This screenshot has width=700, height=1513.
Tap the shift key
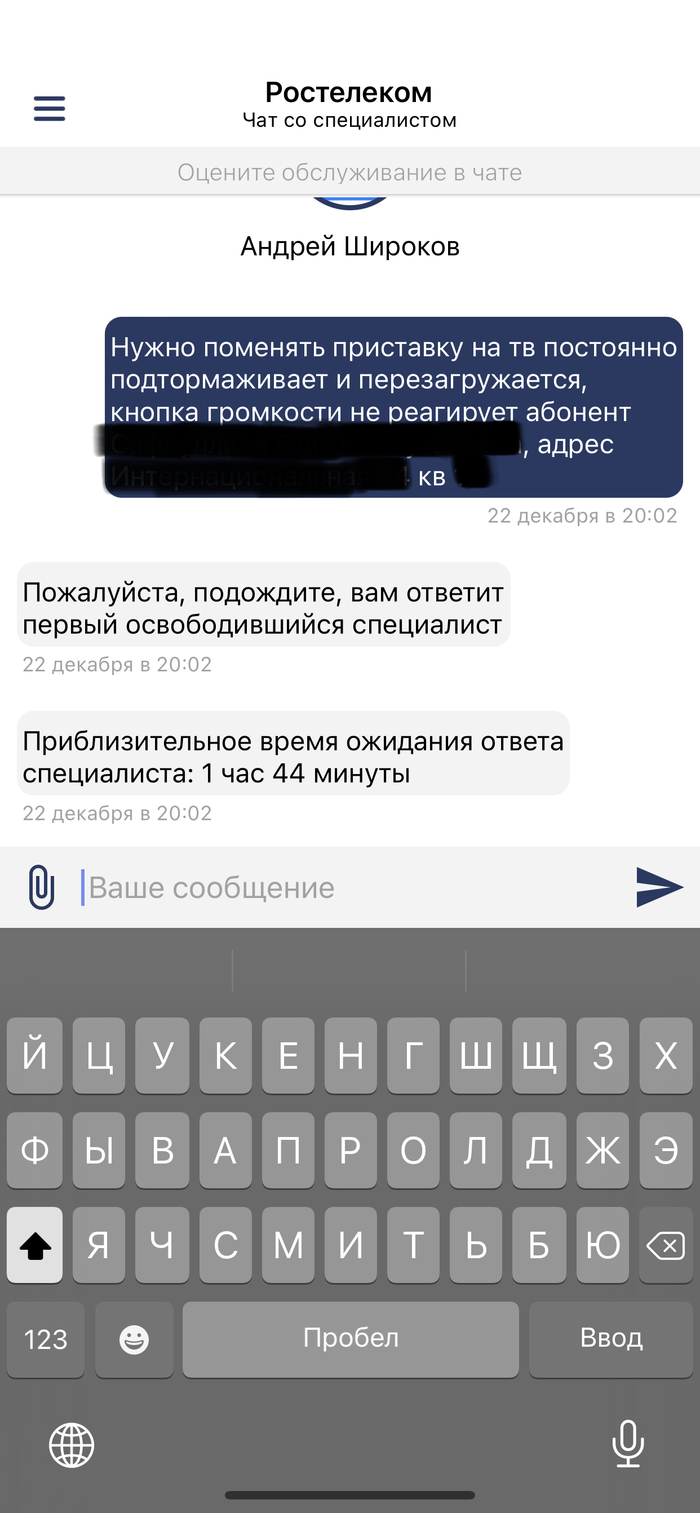[35, 1245]
